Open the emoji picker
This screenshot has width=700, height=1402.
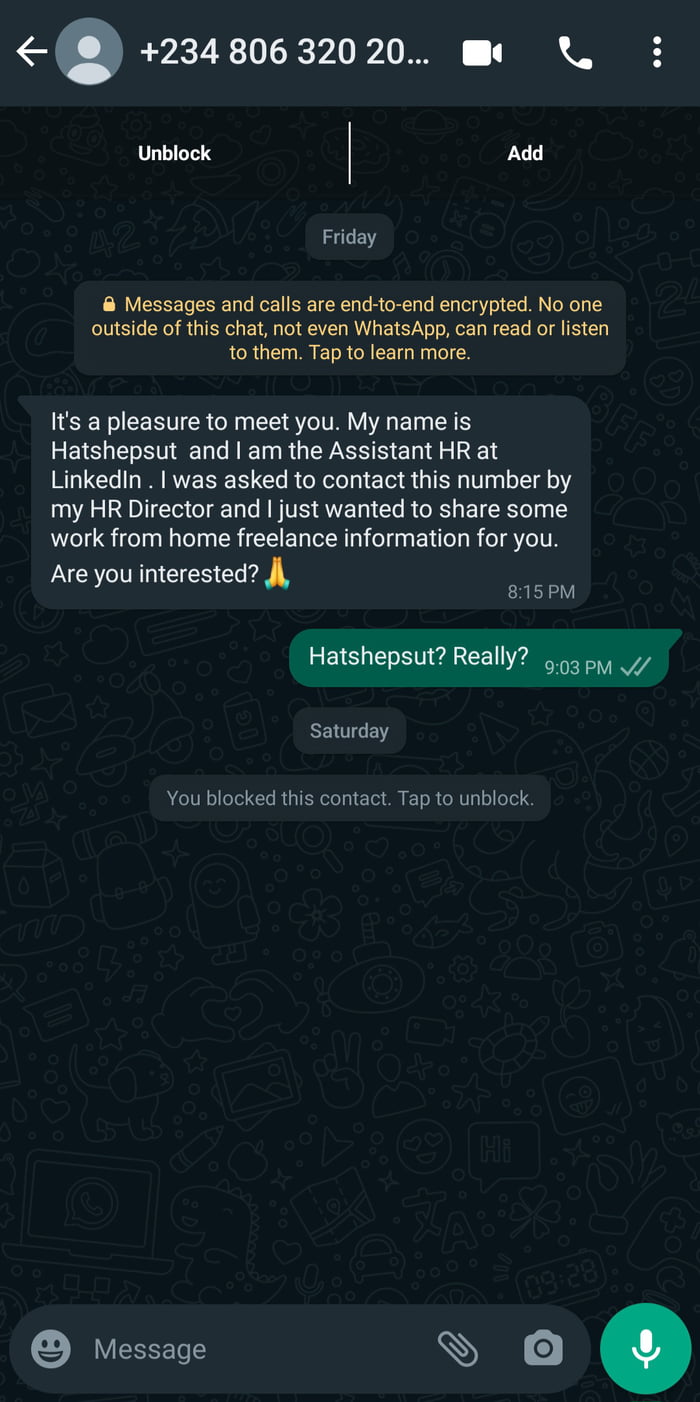(x=51, y=1349)
